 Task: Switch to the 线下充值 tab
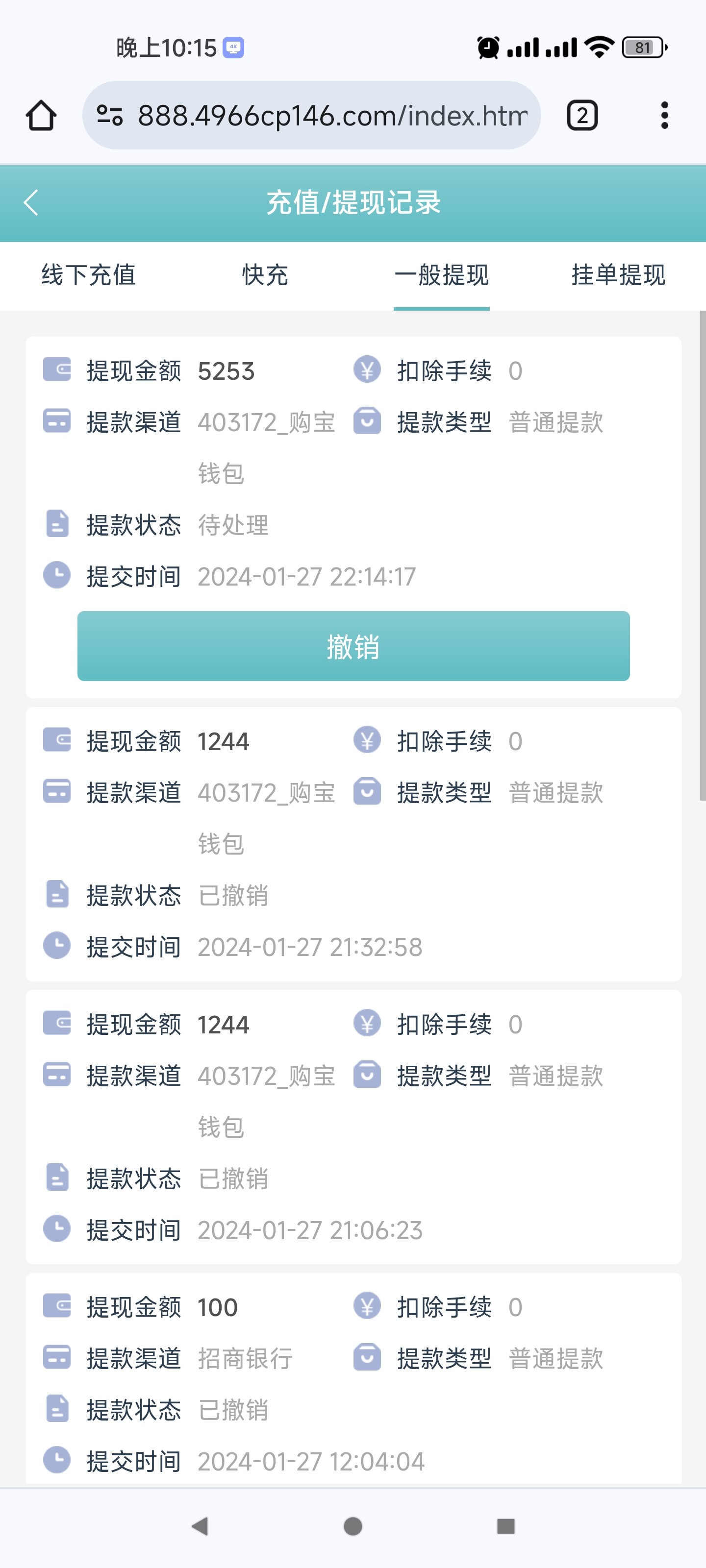pos(88,275)
